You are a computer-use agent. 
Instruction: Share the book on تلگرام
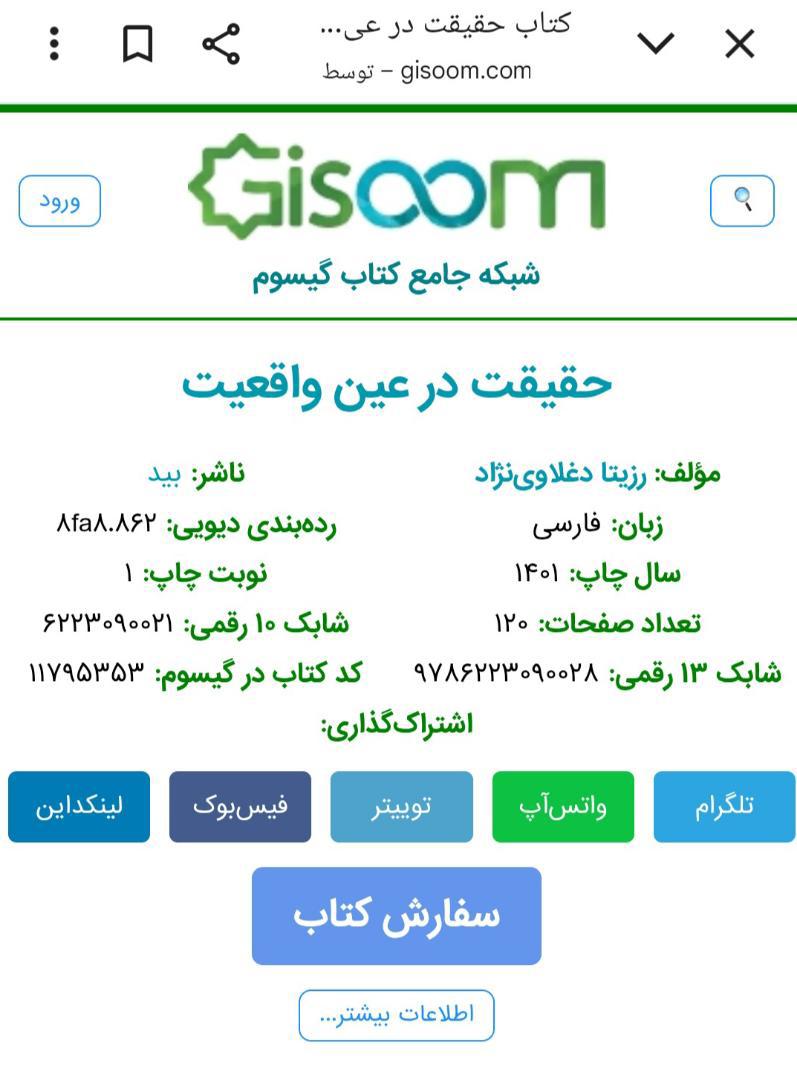(x=724, y=807)
